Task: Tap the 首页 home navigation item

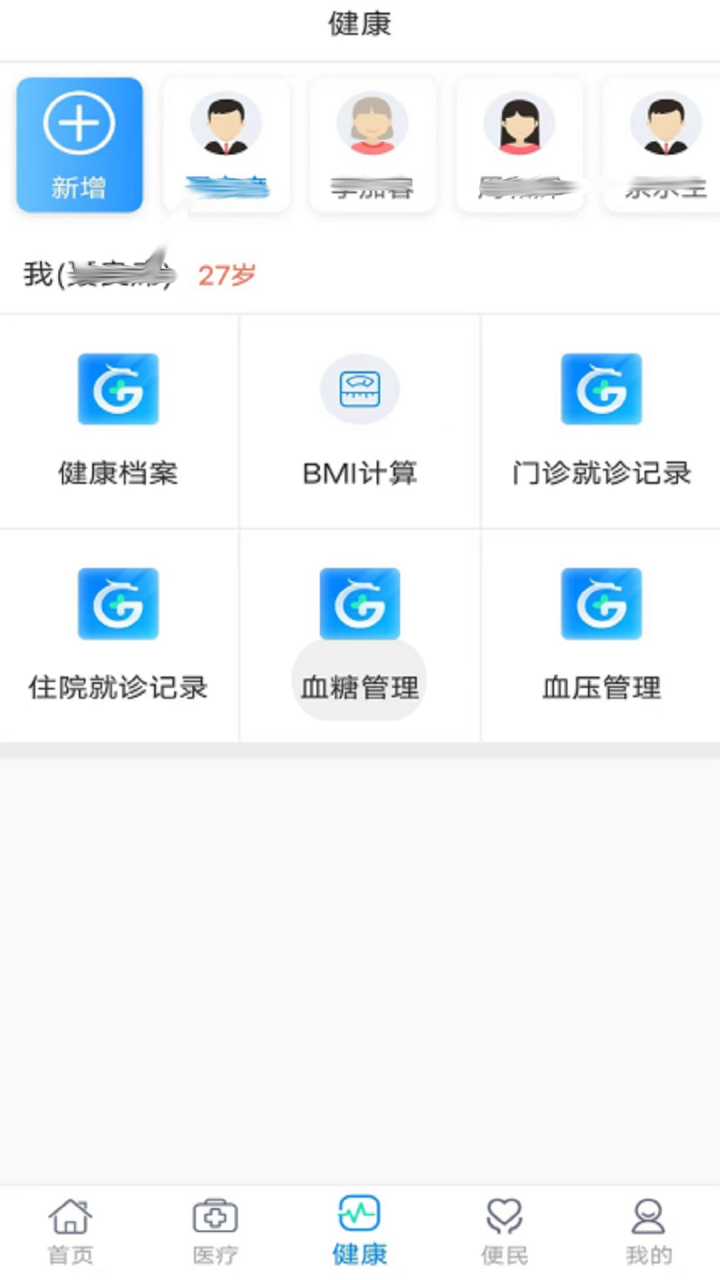Action: click(70, 1228)
